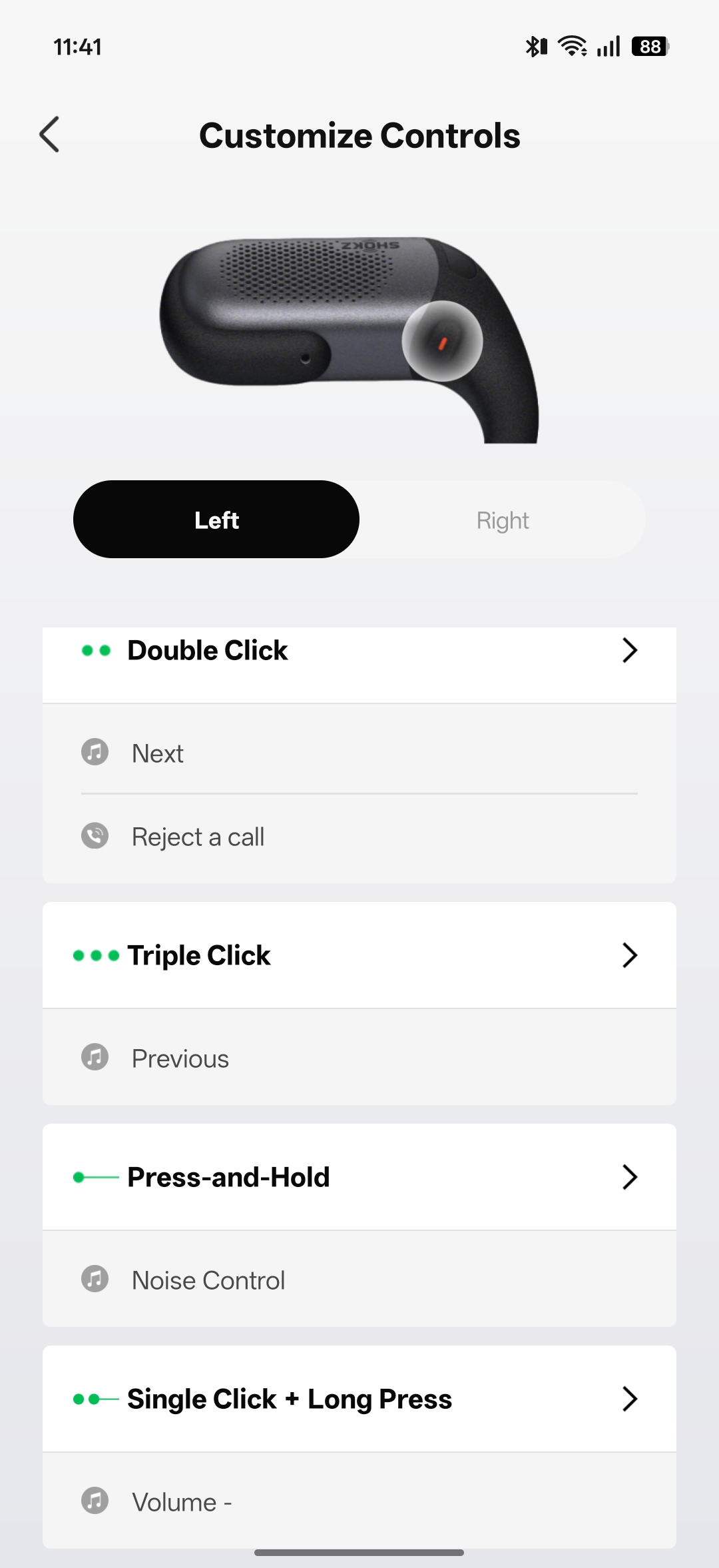719x1568 pixels.
Task: Select the Left earbud toggle
Action: coord(216,519)
